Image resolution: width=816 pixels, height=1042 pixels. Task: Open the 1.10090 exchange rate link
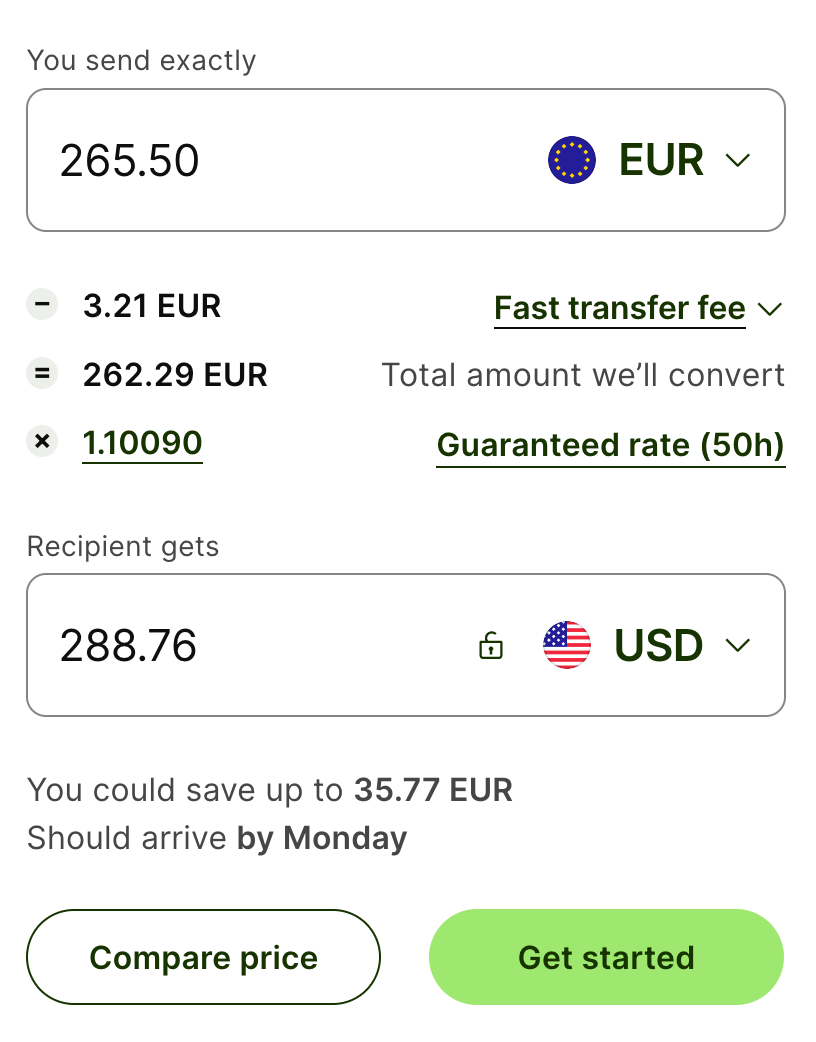[x=142, y=443]
